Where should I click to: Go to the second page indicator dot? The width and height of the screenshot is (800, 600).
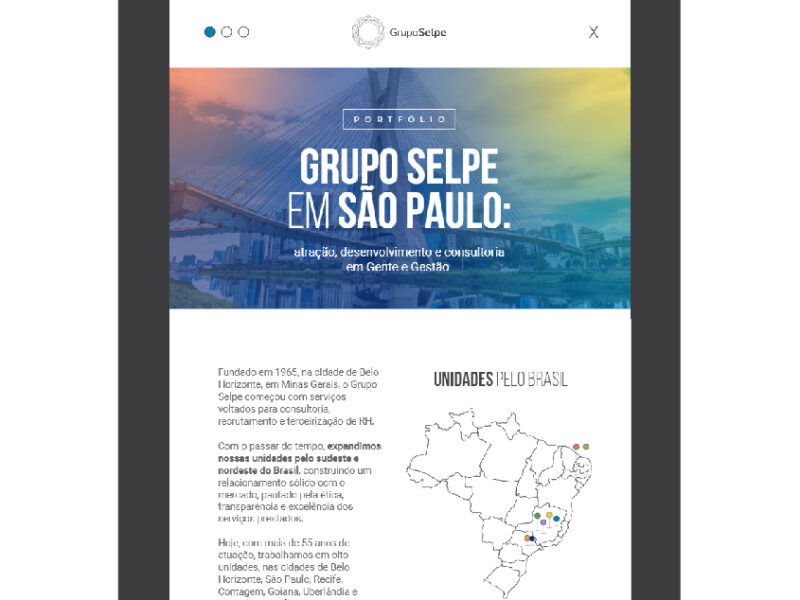coord(227,32)
